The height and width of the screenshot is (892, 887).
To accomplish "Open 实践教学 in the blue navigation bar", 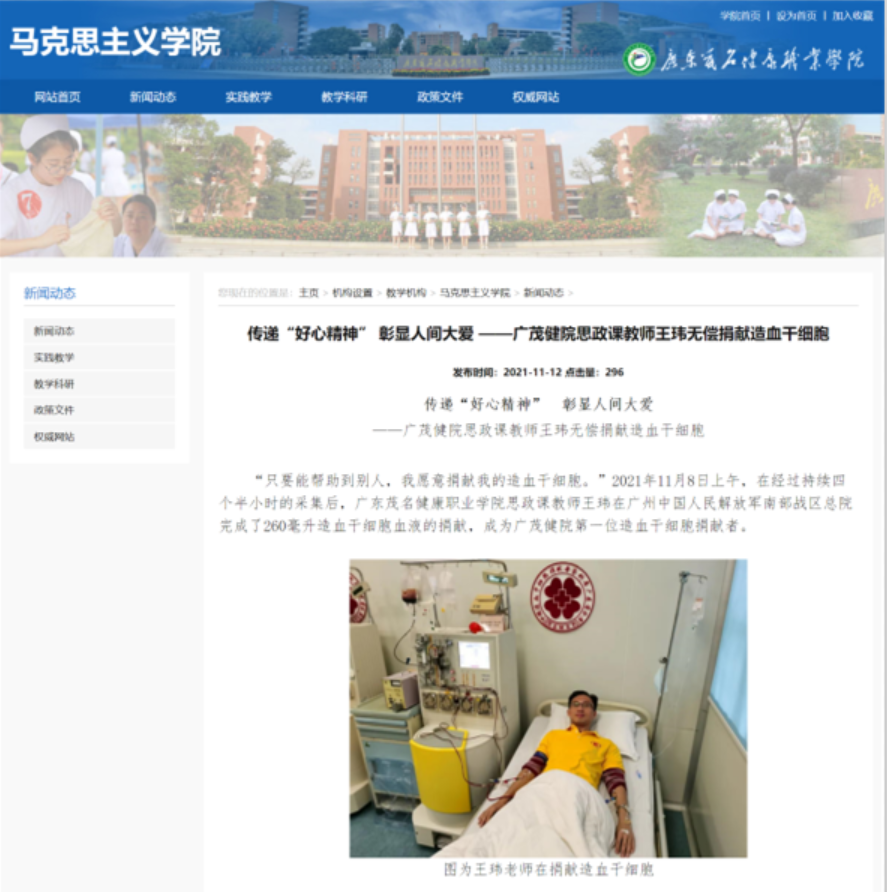I will click(x=248, y=97).
